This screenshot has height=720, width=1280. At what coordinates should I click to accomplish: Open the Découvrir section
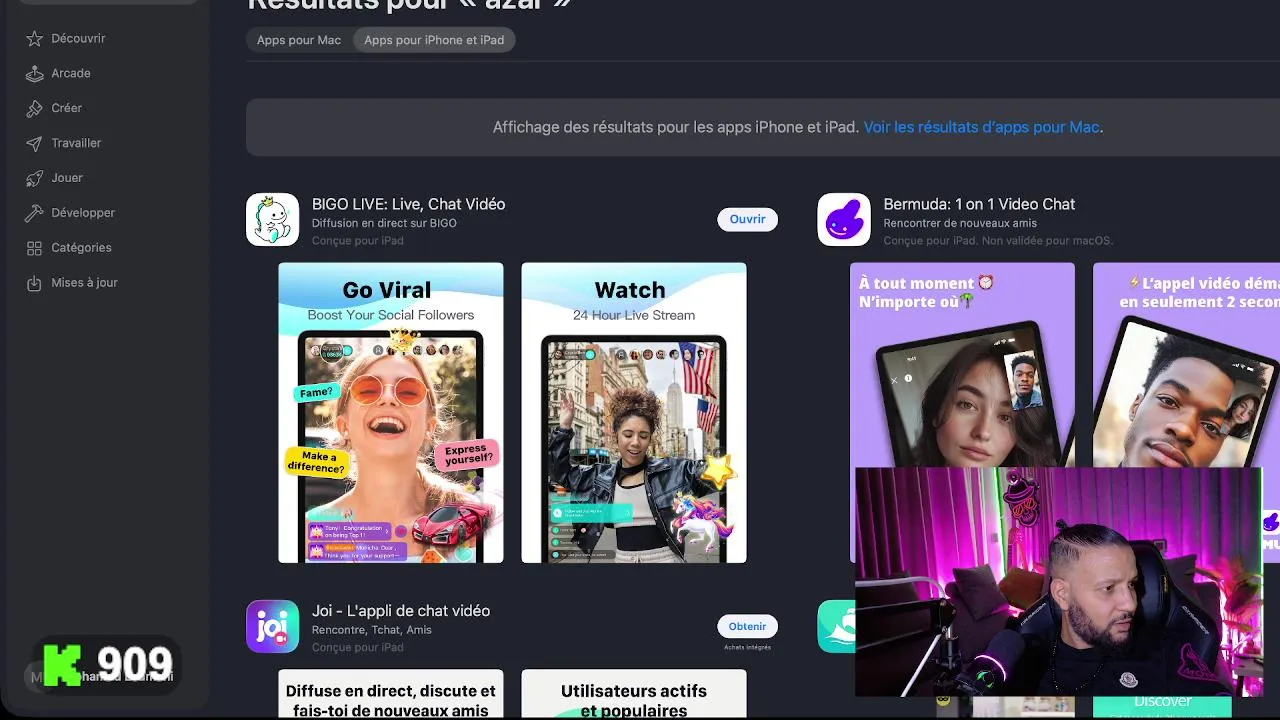pyautogui.click(x=78, y=38)
